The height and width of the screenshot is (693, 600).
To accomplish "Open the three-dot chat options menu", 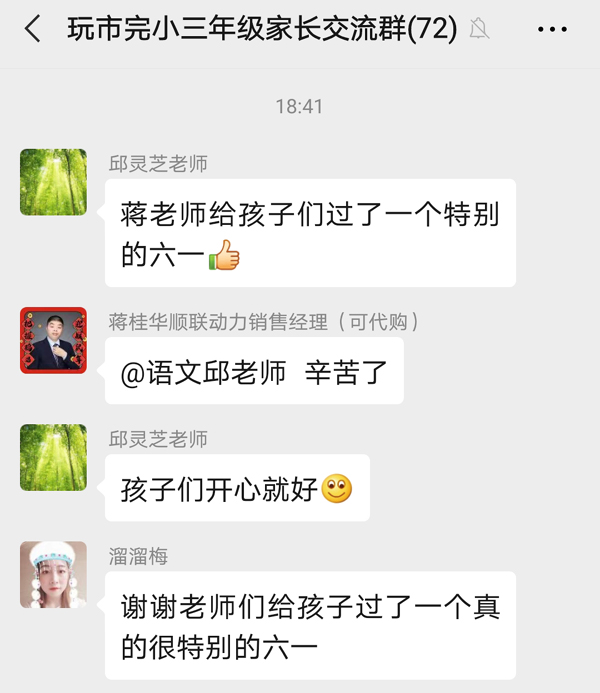I will coord(552,30).
